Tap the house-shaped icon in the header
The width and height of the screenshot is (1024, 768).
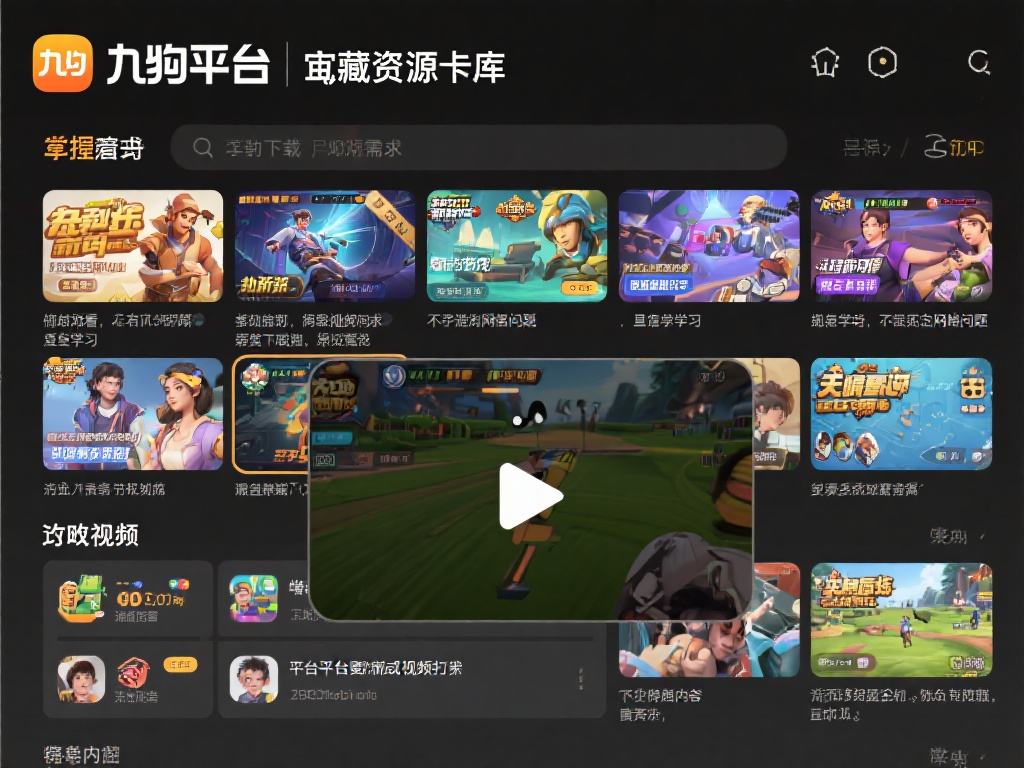[823, 63]
